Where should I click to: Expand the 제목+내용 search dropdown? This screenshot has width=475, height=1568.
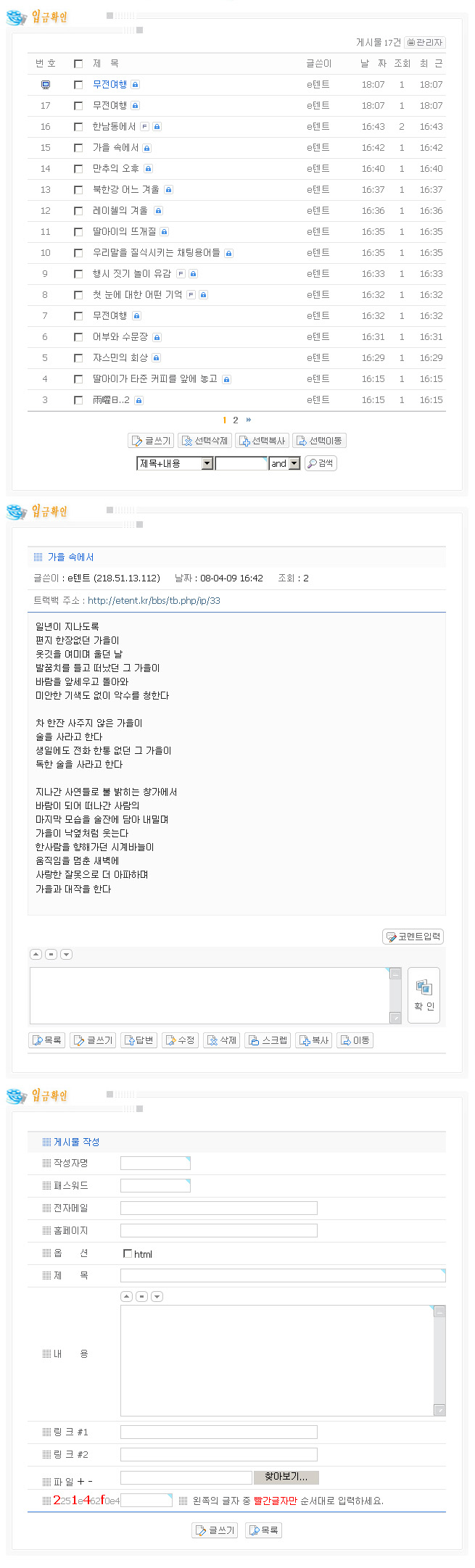207,464
